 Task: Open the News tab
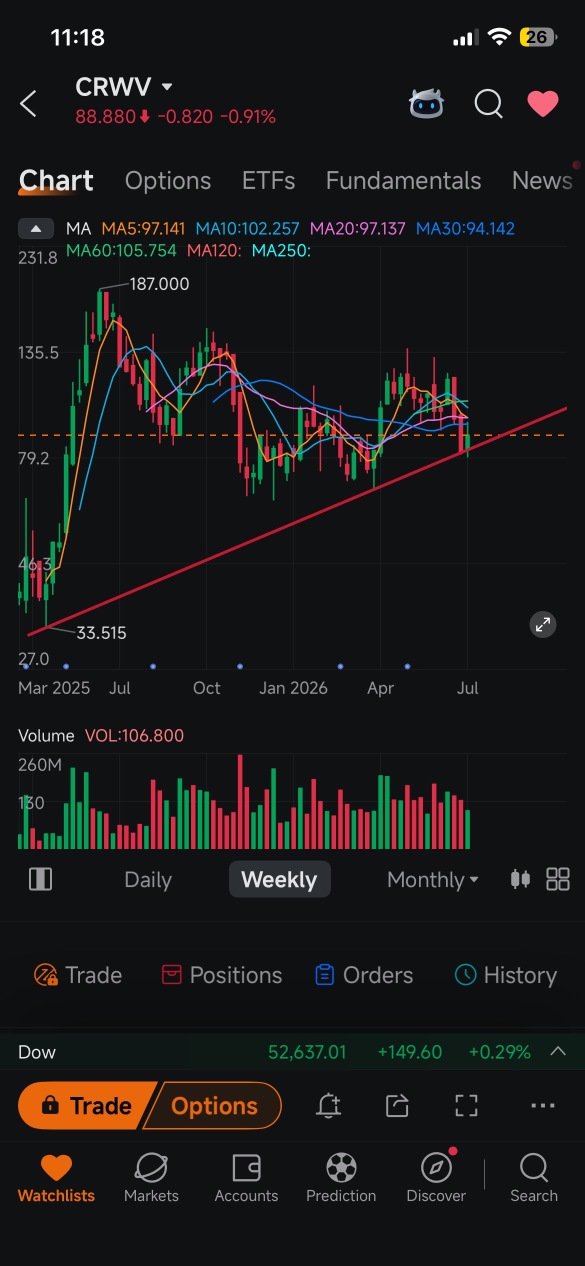pos(542,181)
